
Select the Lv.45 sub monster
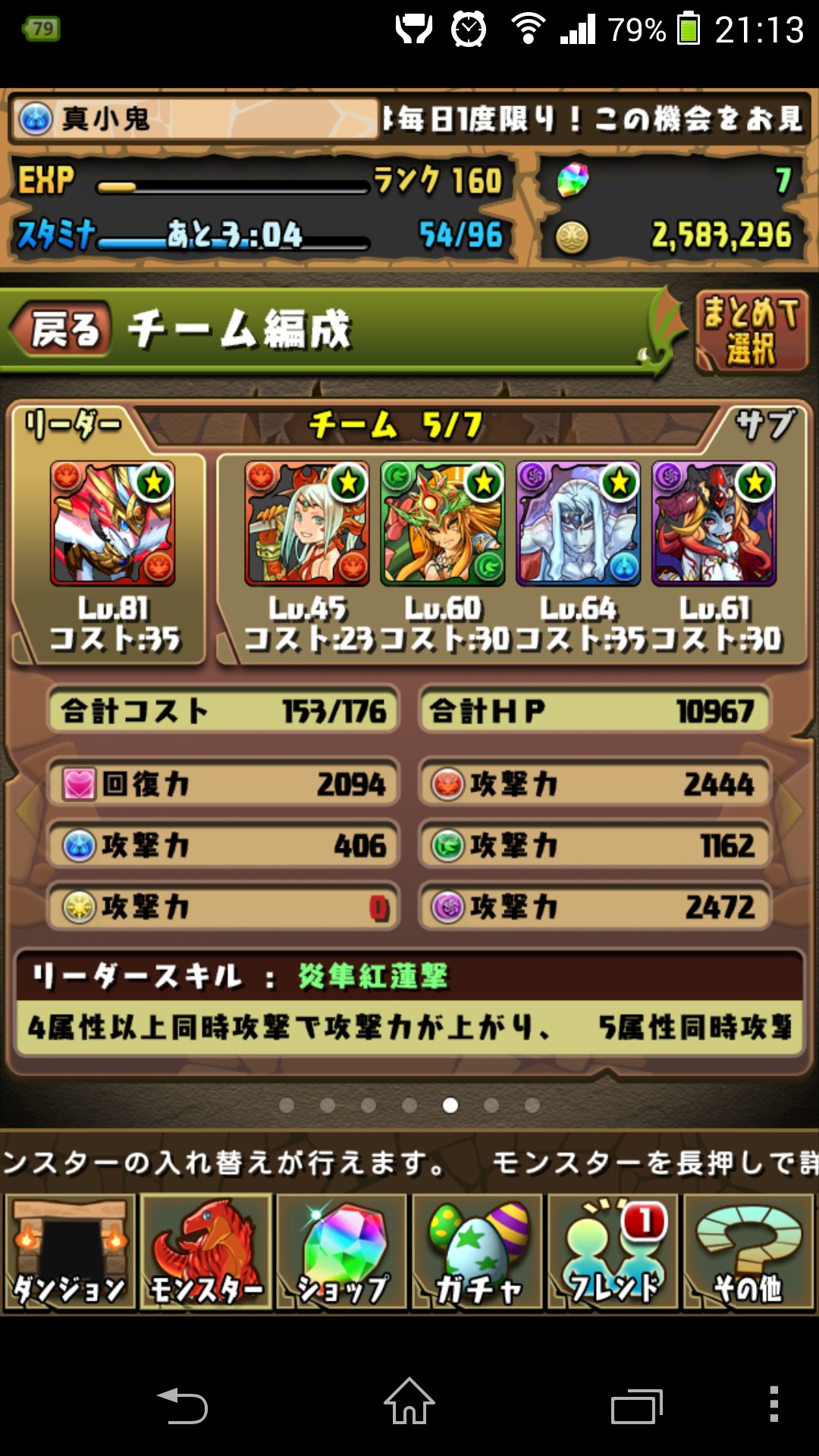[307, 523]
